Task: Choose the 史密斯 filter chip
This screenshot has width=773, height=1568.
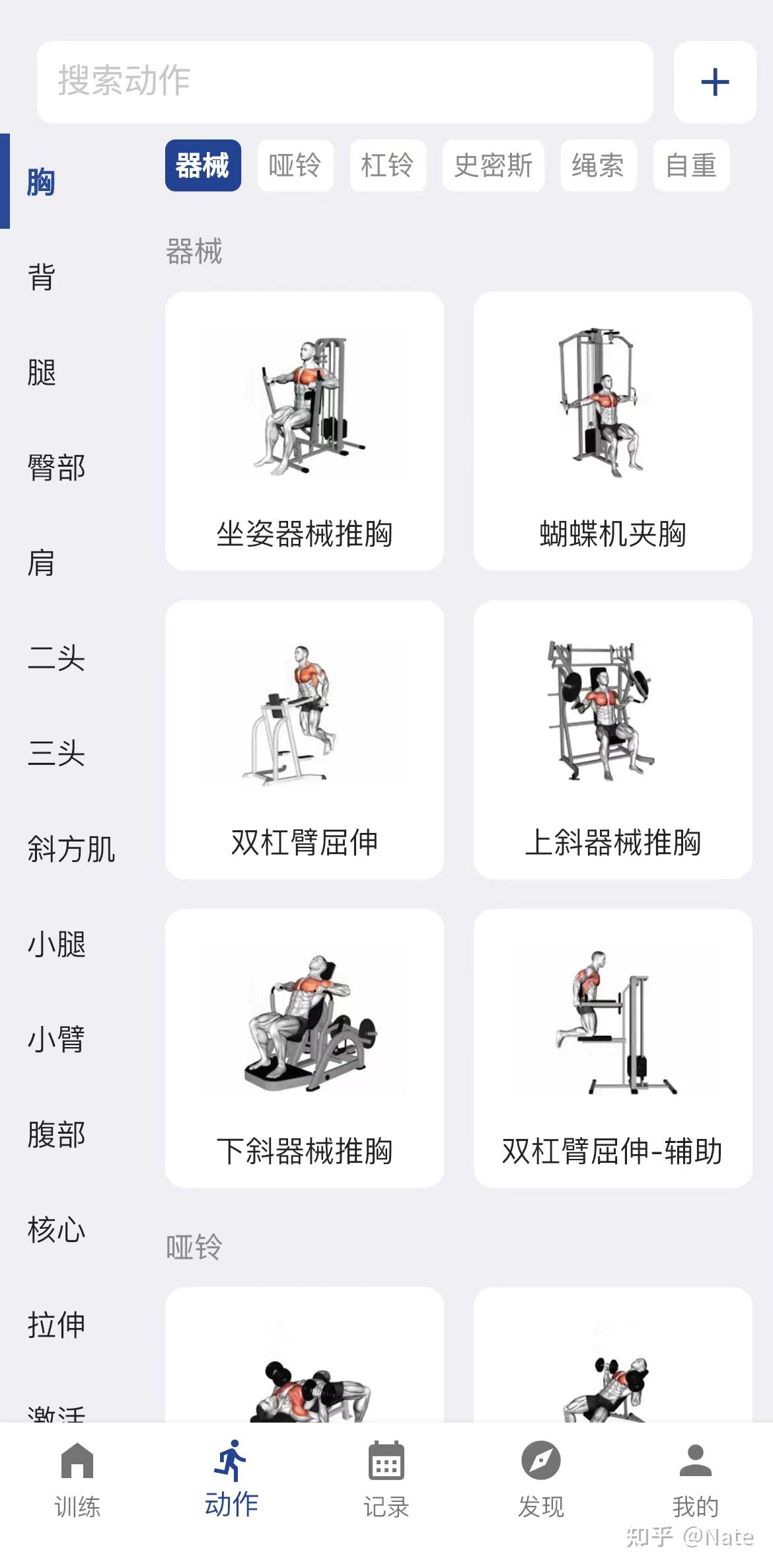Action: tap(493, 165)
